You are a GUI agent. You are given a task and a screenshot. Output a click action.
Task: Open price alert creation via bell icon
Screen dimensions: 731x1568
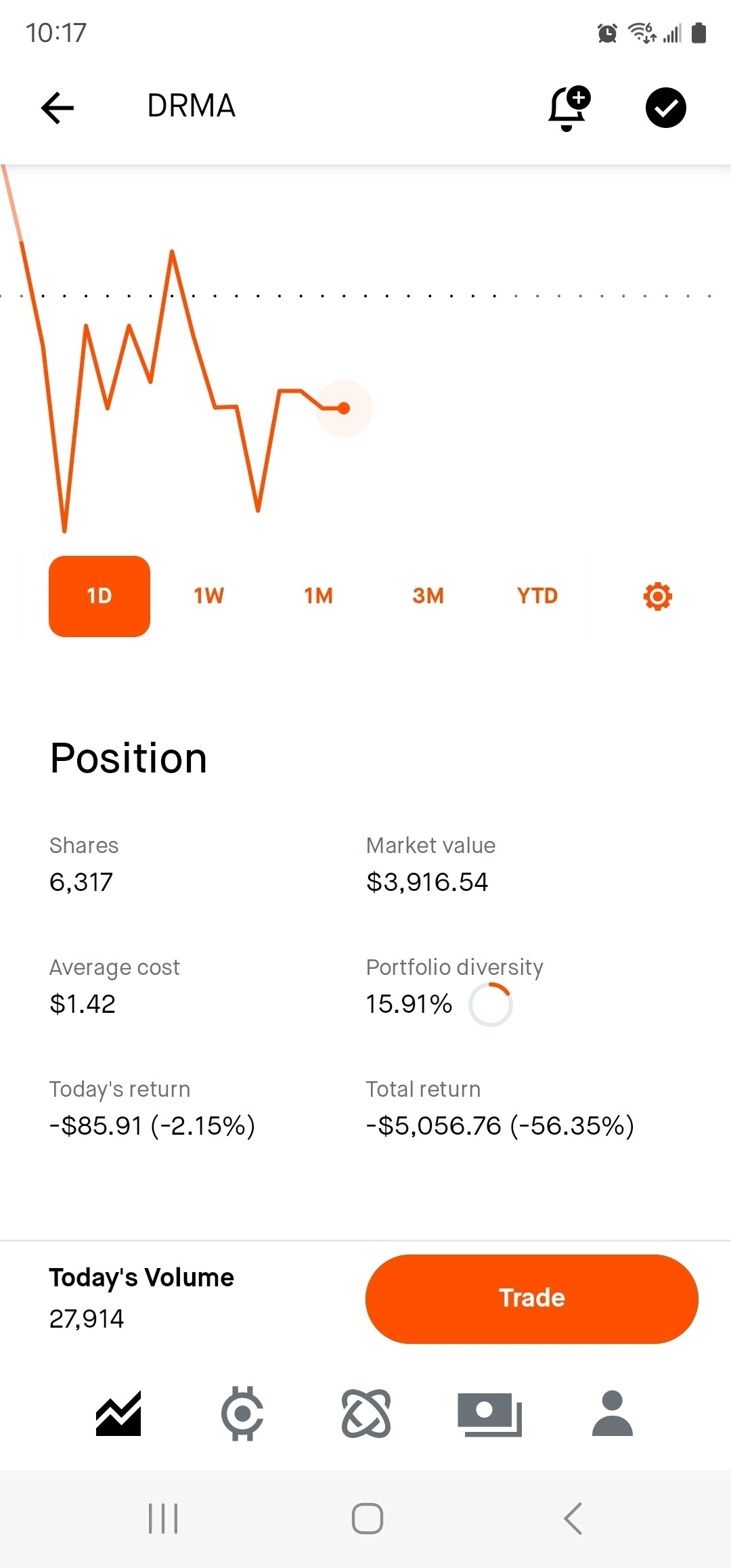(x=566, y=107)
